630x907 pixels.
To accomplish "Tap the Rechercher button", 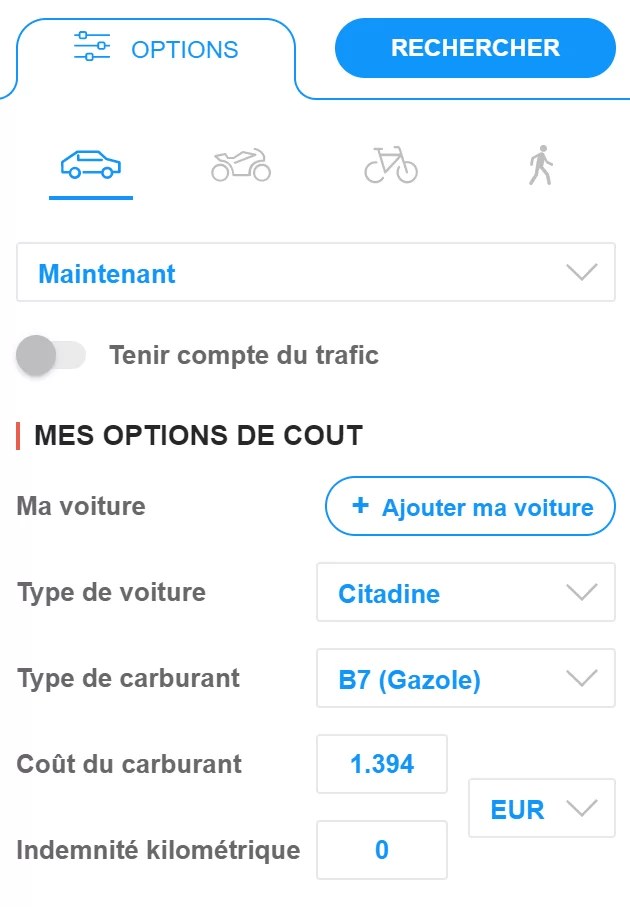I will 475,48.
